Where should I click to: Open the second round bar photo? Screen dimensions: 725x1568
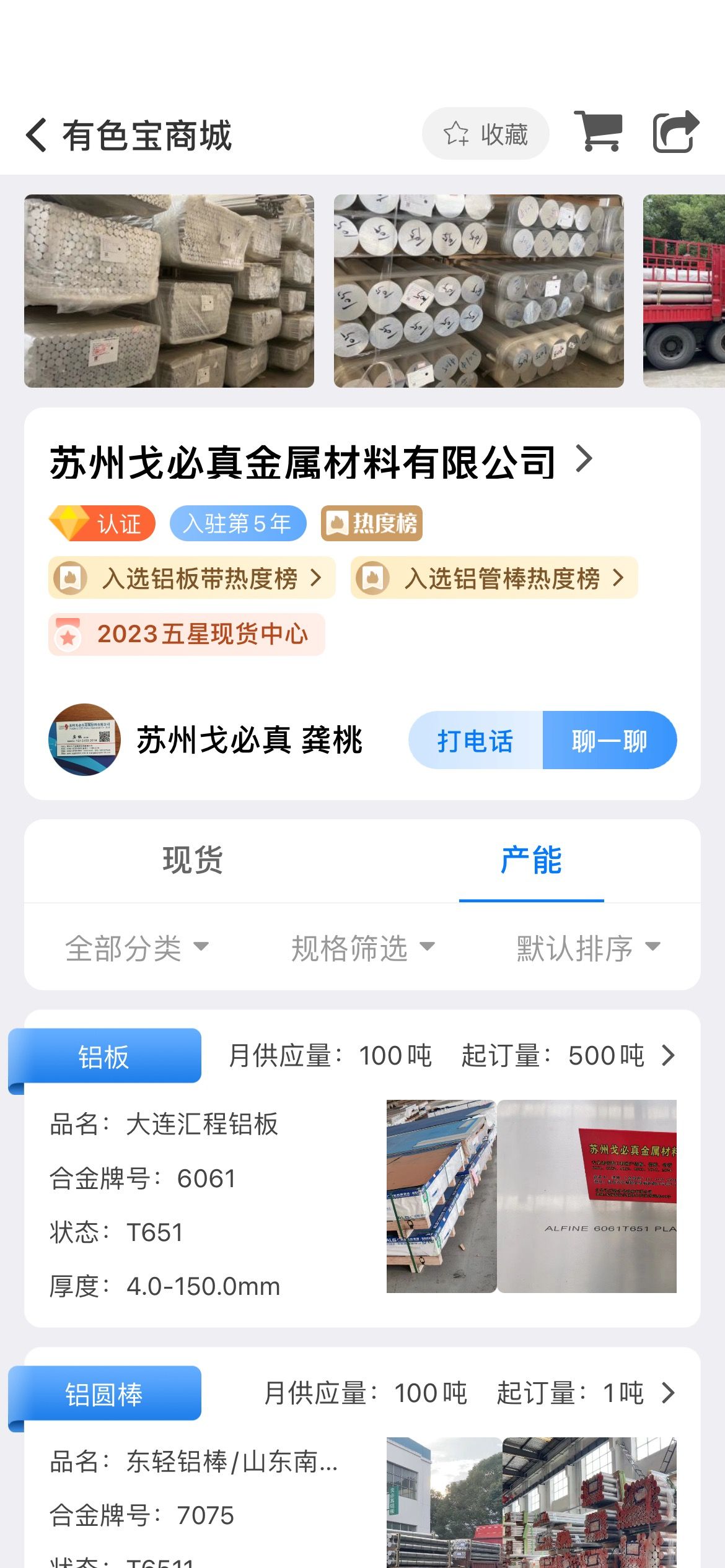478,291
